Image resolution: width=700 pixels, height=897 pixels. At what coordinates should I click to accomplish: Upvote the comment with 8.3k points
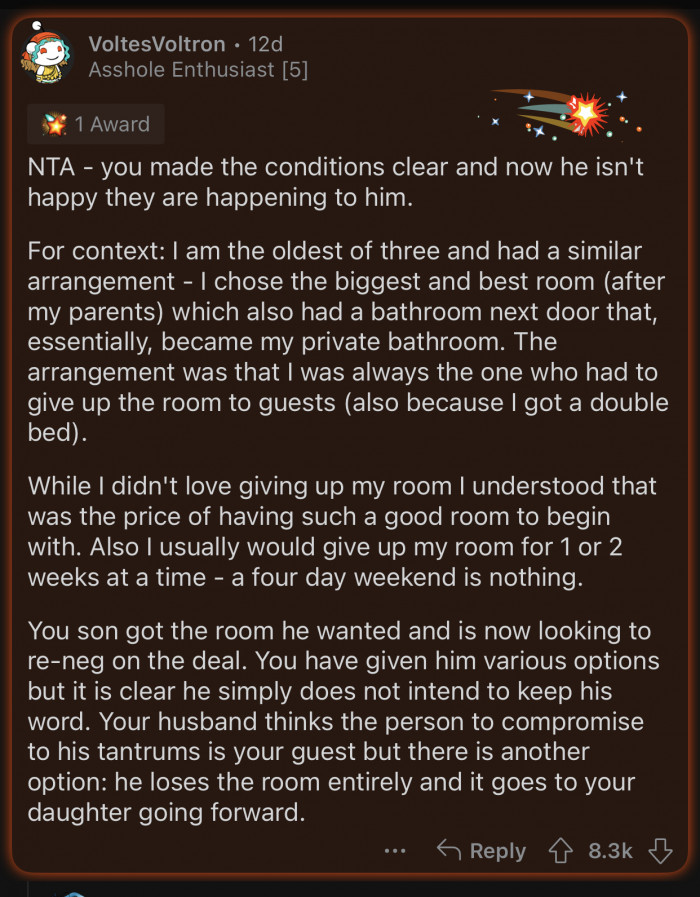pos(559,851)
